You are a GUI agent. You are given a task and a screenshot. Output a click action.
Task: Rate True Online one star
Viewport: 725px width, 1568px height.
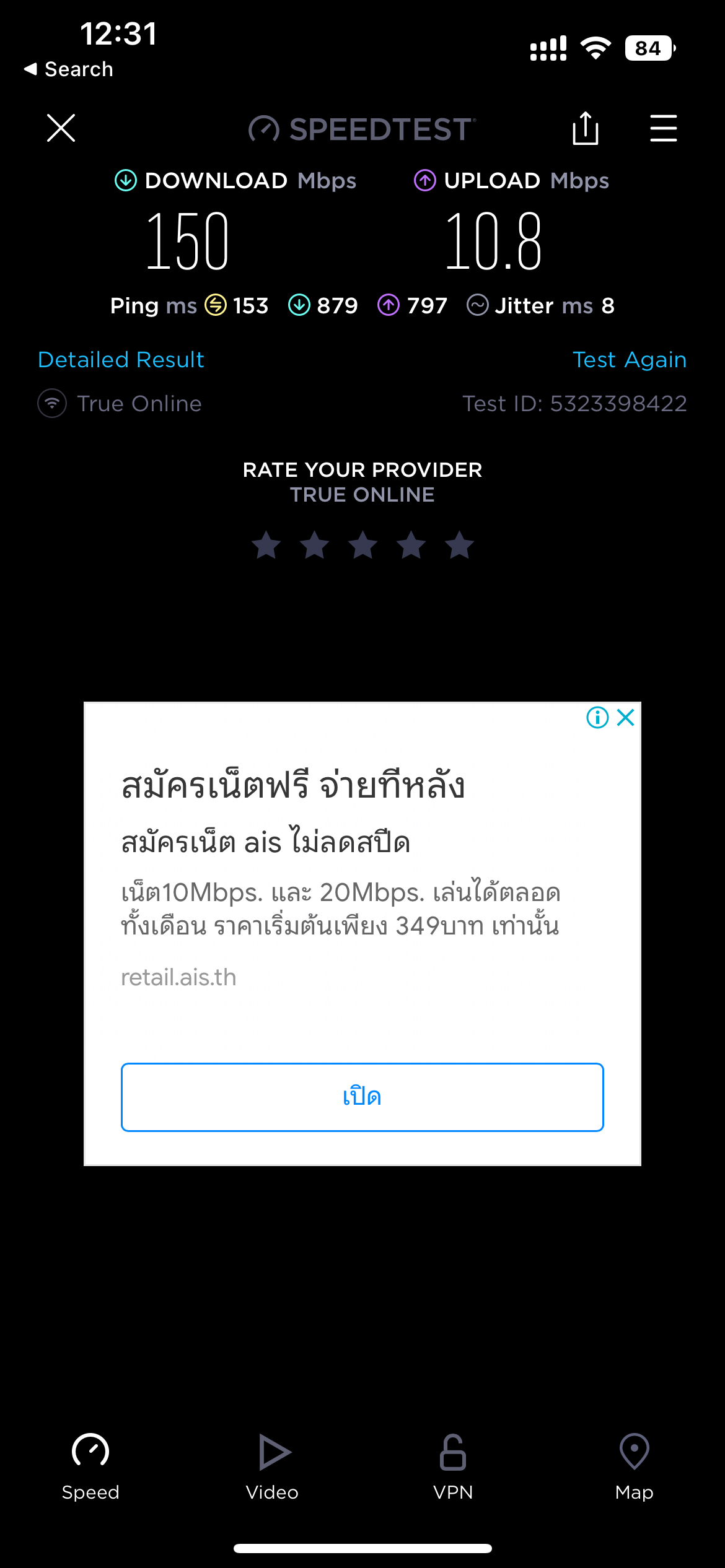[266, 546]
